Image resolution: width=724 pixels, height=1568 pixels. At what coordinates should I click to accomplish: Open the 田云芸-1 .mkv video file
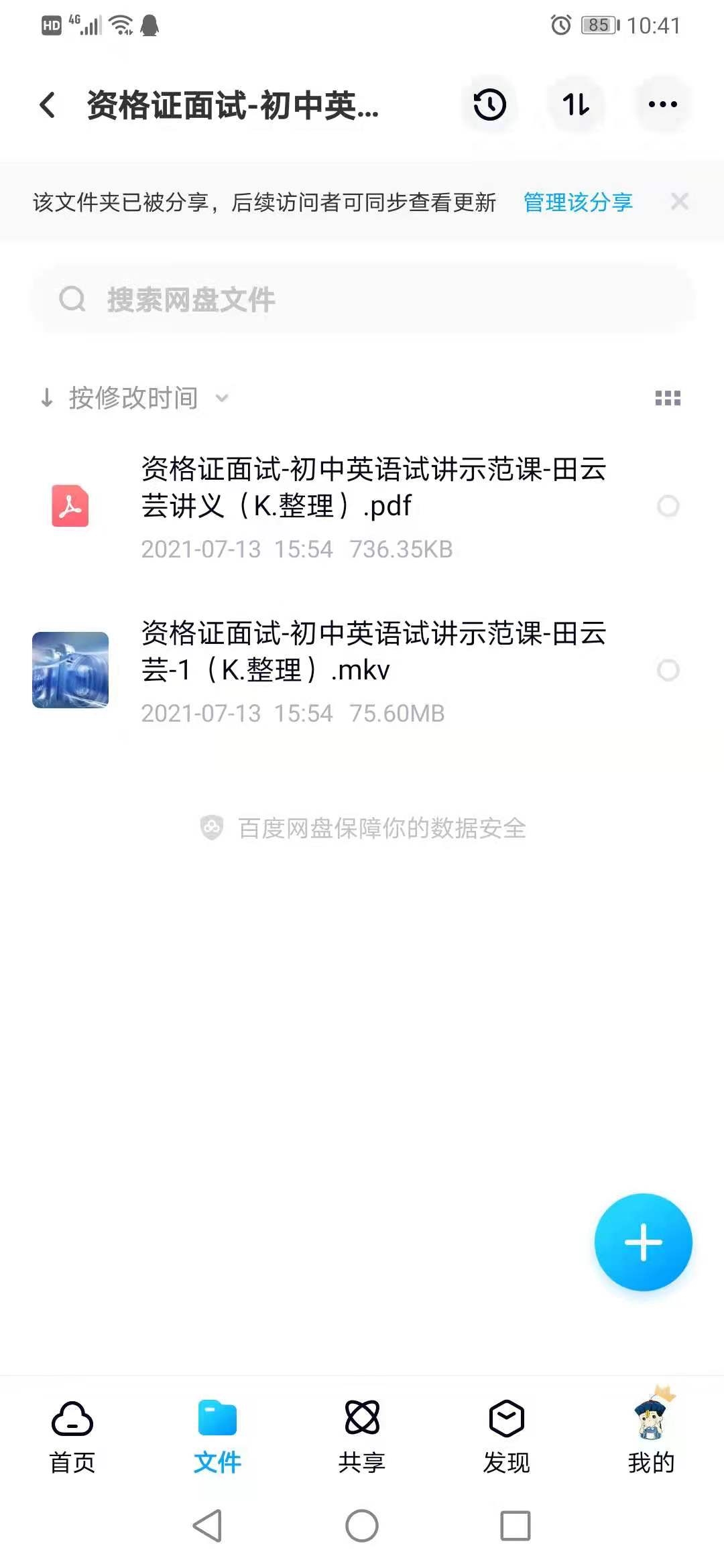coord(373,651)
